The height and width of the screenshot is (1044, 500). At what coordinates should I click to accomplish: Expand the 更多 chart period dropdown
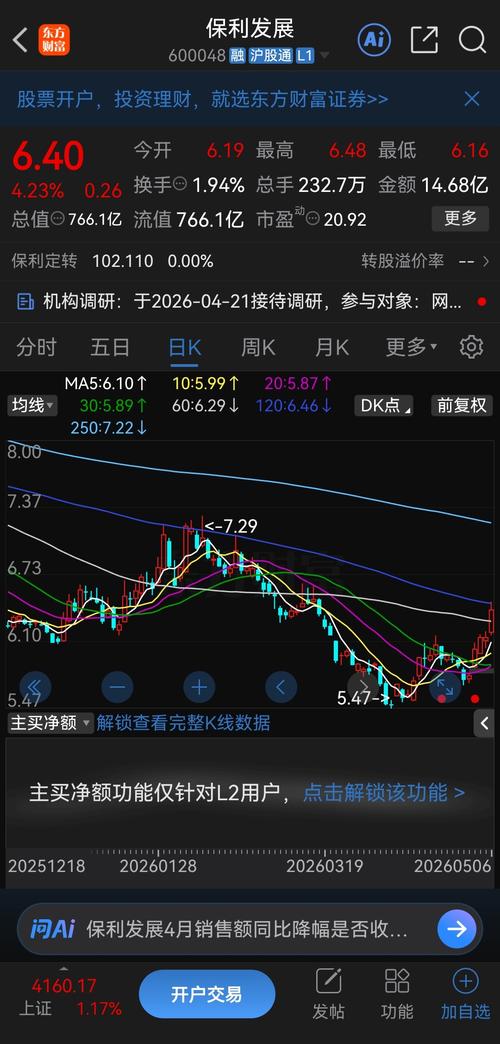[411, 347]
